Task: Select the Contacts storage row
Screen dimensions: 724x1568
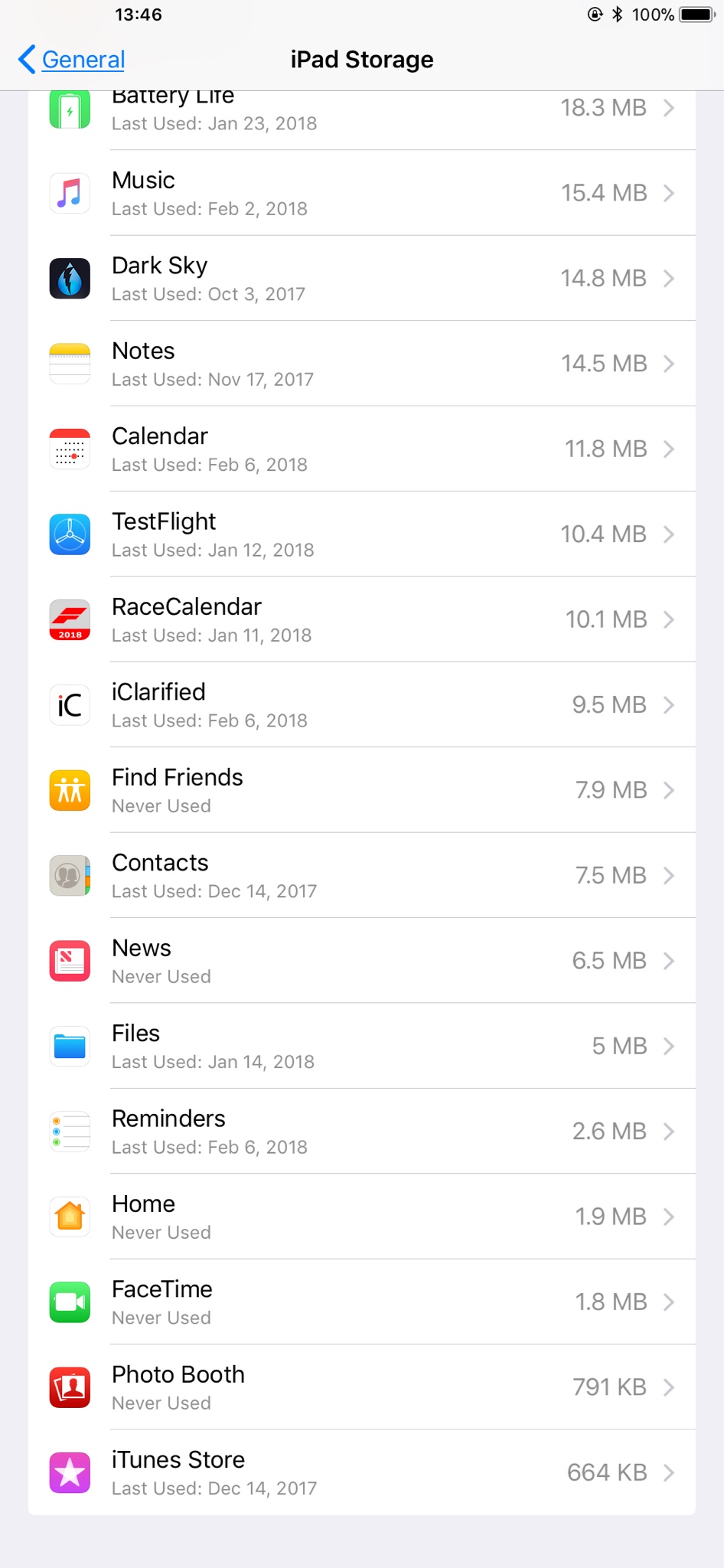Action: tap(362, 876)
